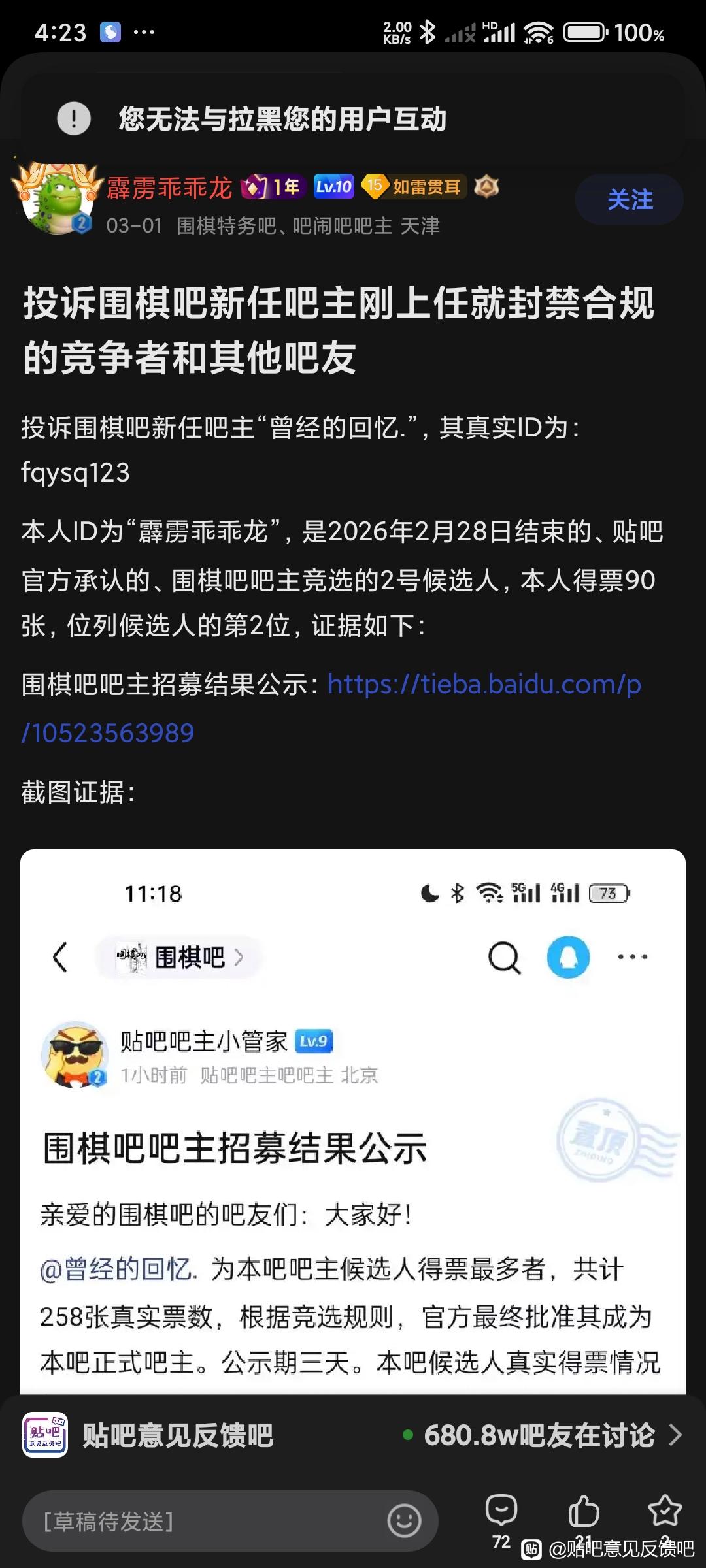Open the comments on this post
This screenshot has height=1568, width=706.
[501, 1511]
